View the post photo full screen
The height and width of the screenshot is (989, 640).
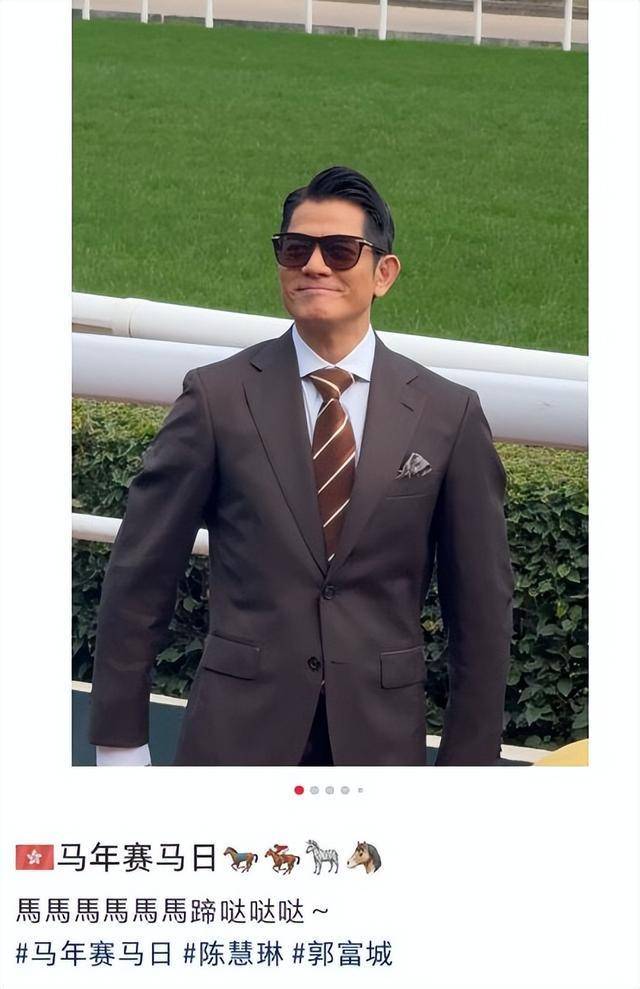pos(330,400)
